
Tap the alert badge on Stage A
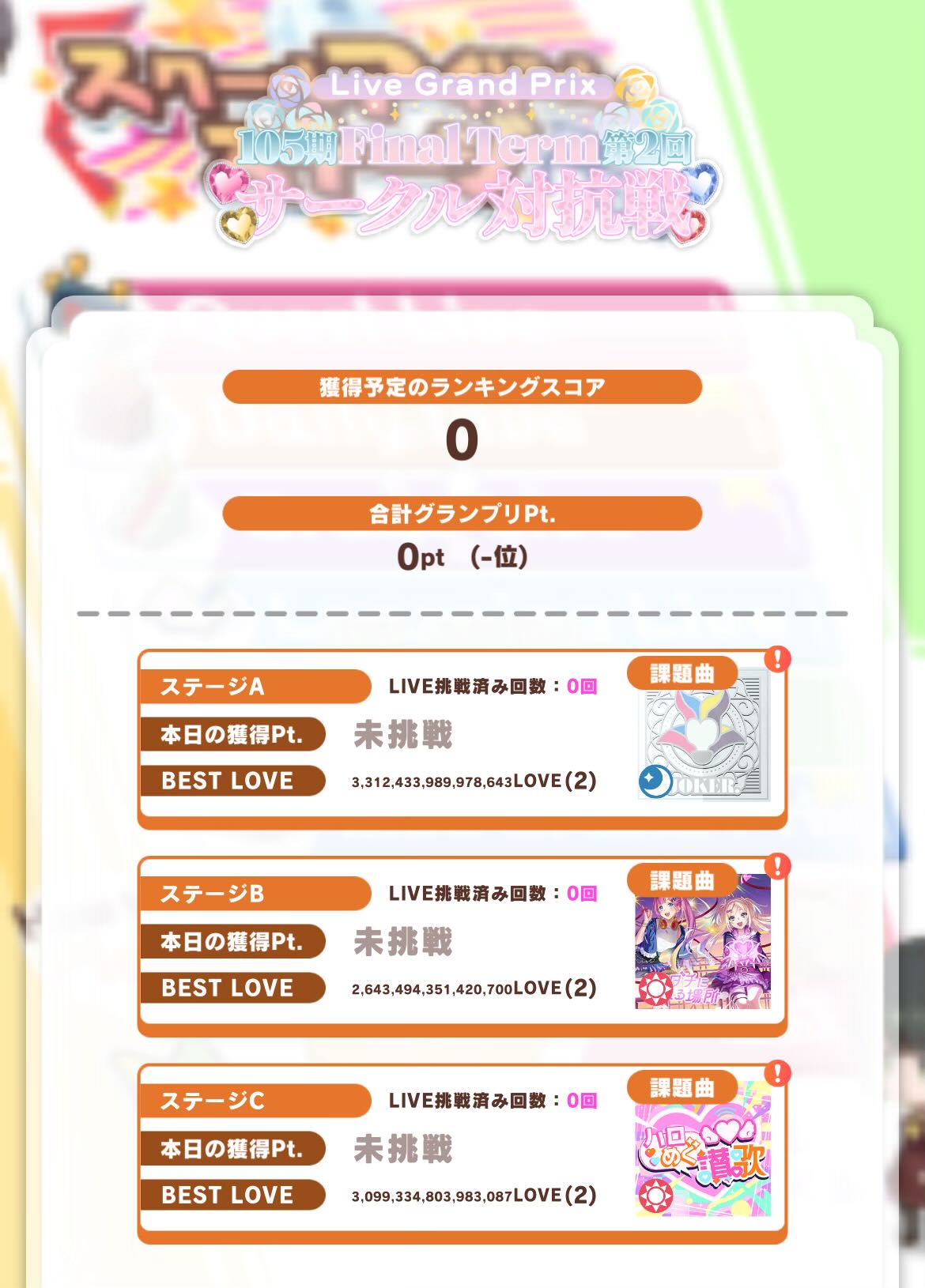click(x=777, y=658)
